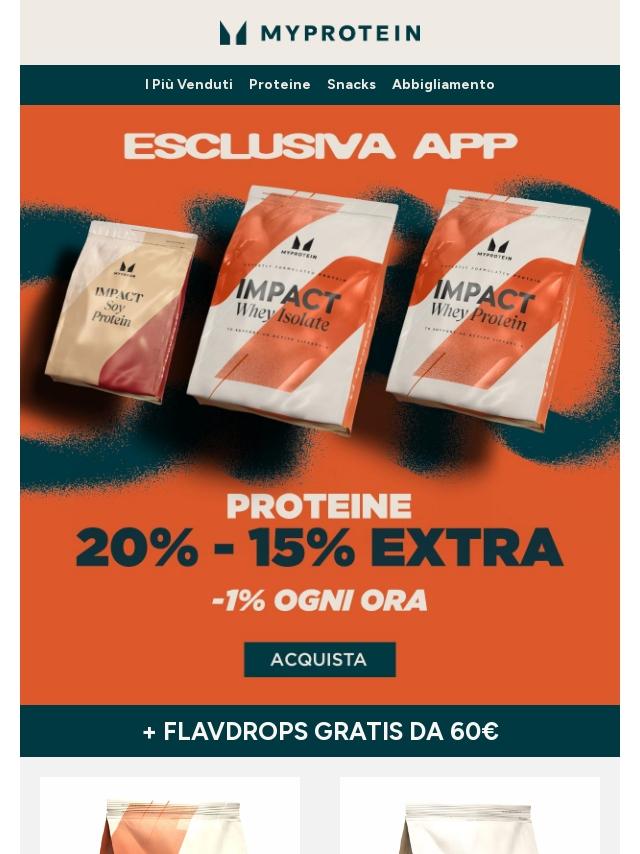
Task: Browse the Abbigliamento category
Action: (x=443, y=85)
